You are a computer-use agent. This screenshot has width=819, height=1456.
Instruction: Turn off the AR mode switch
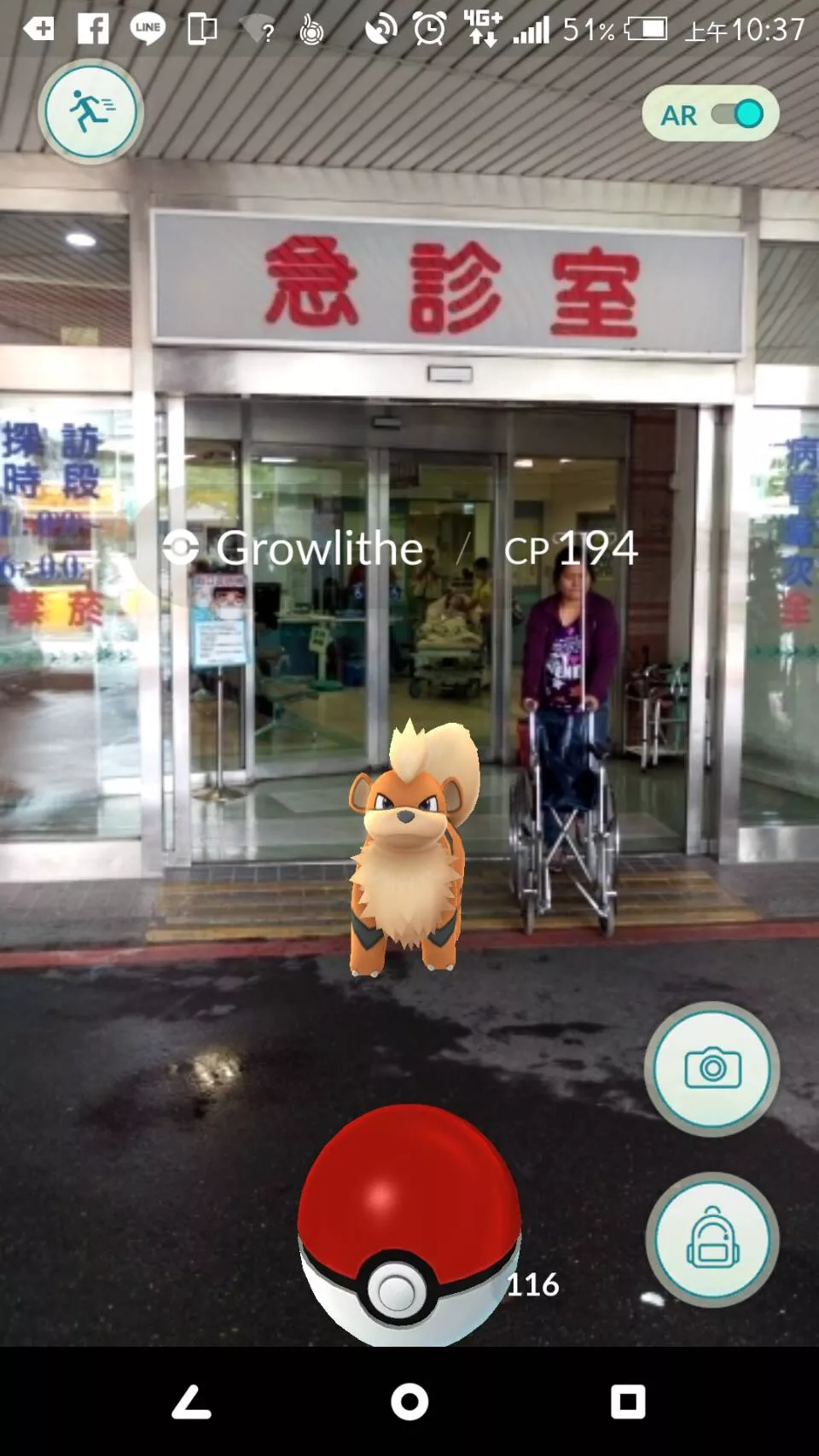click(736, 114)
